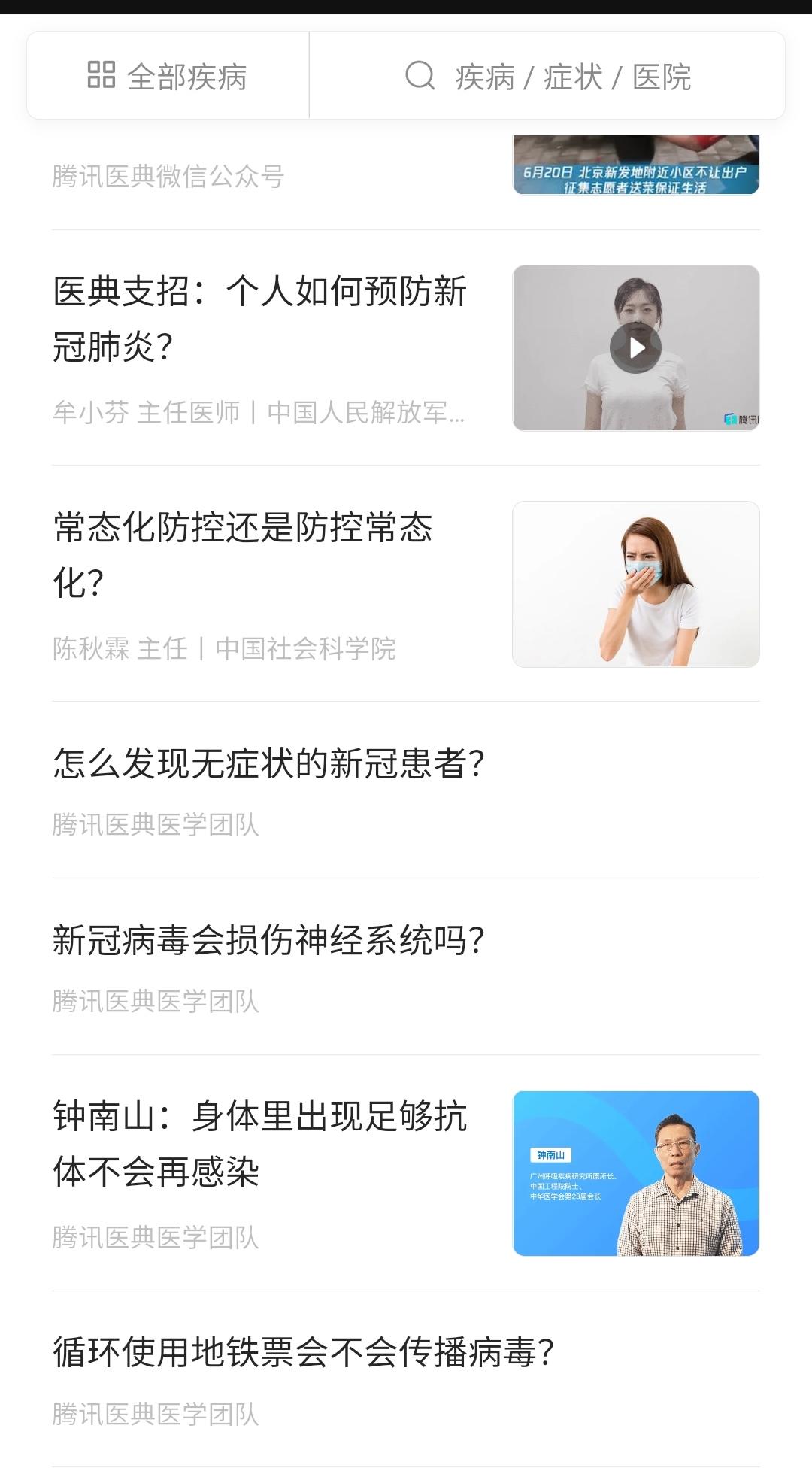Read 循环使用地铁票会不会传播病毒
The height and width of the screenshot is (1474, 812).
(x=303, y=1352)
